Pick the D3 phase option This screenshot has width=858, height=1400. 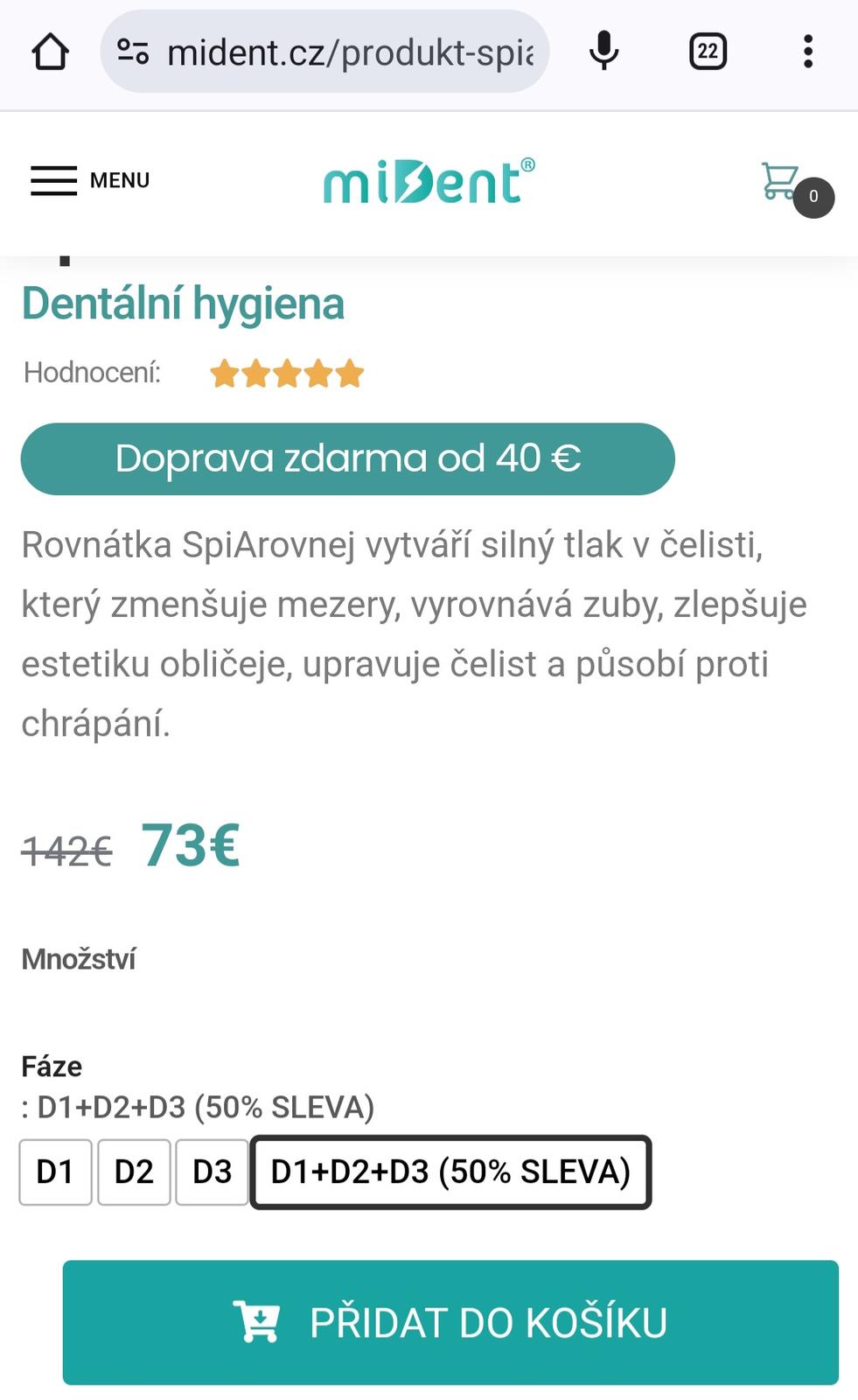(x=212, y=1172)
